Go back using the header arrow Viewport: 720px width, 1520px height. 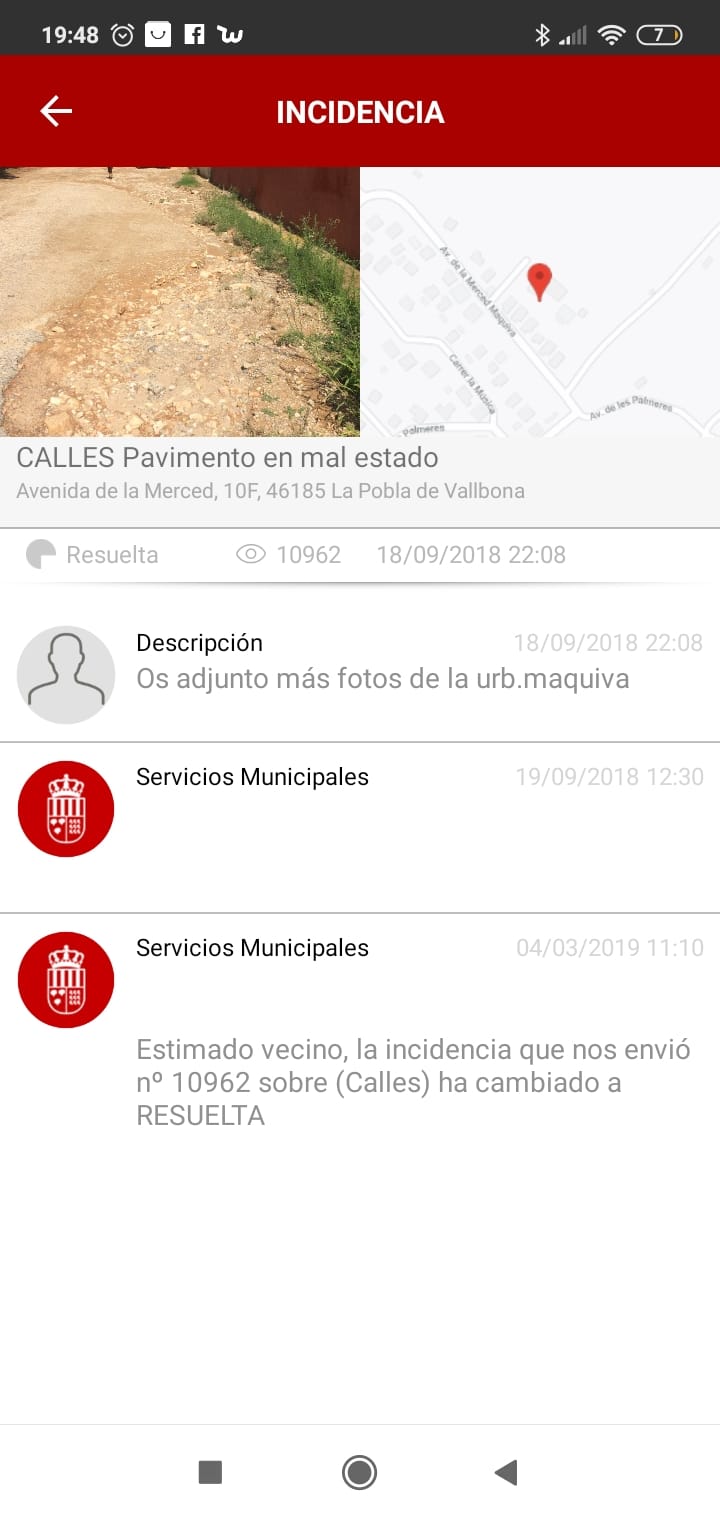[x=56, y=111]
